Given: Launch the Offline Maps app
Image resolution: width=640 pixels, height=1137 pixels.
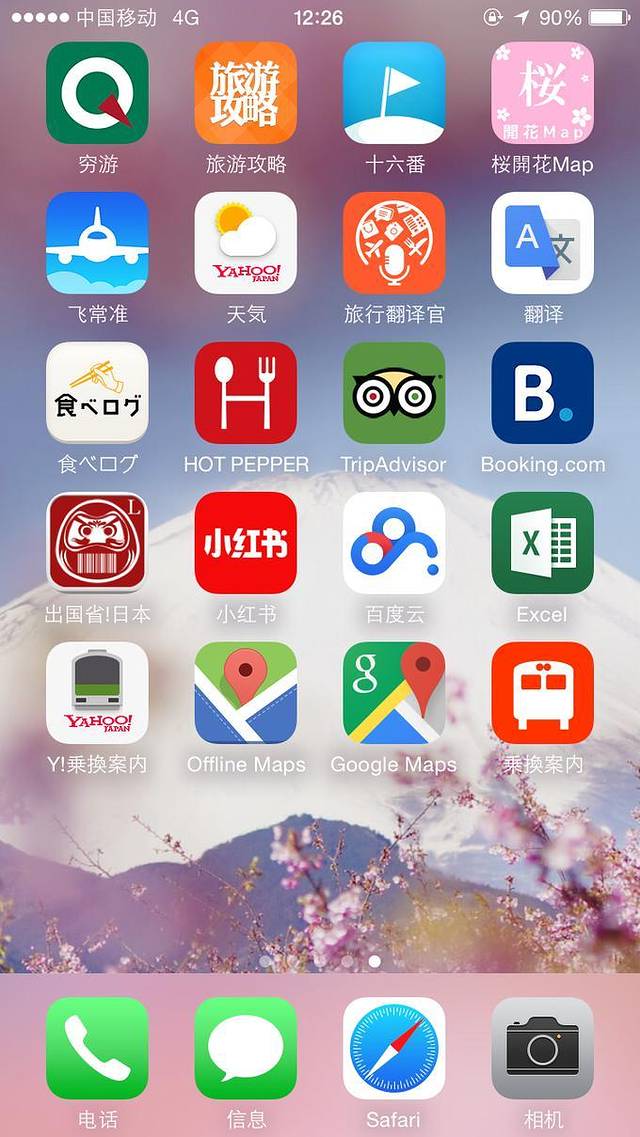Looking at the screenshot, I should [x=246, y=693].
